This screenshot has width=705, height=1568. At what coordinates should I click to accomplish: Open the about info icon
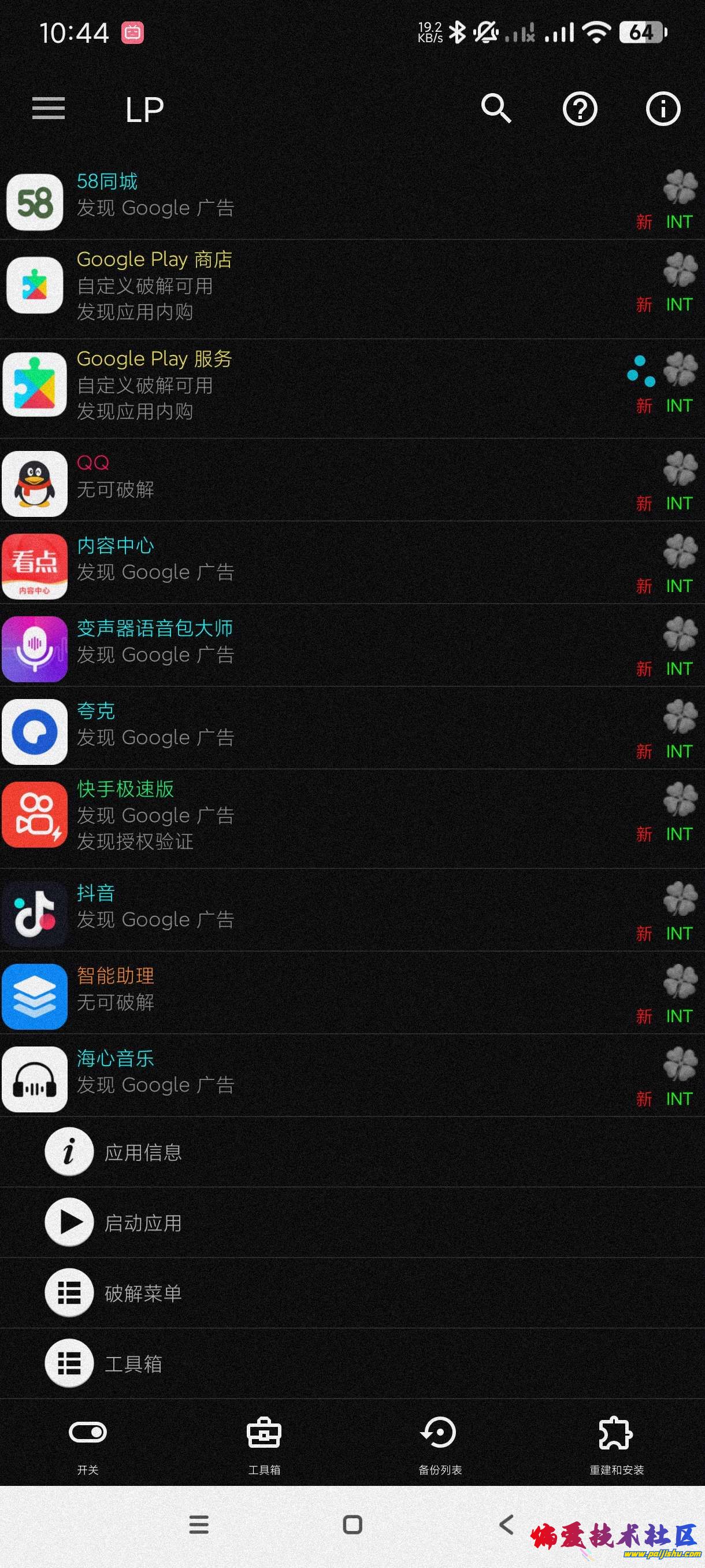[x=662, y=110]
